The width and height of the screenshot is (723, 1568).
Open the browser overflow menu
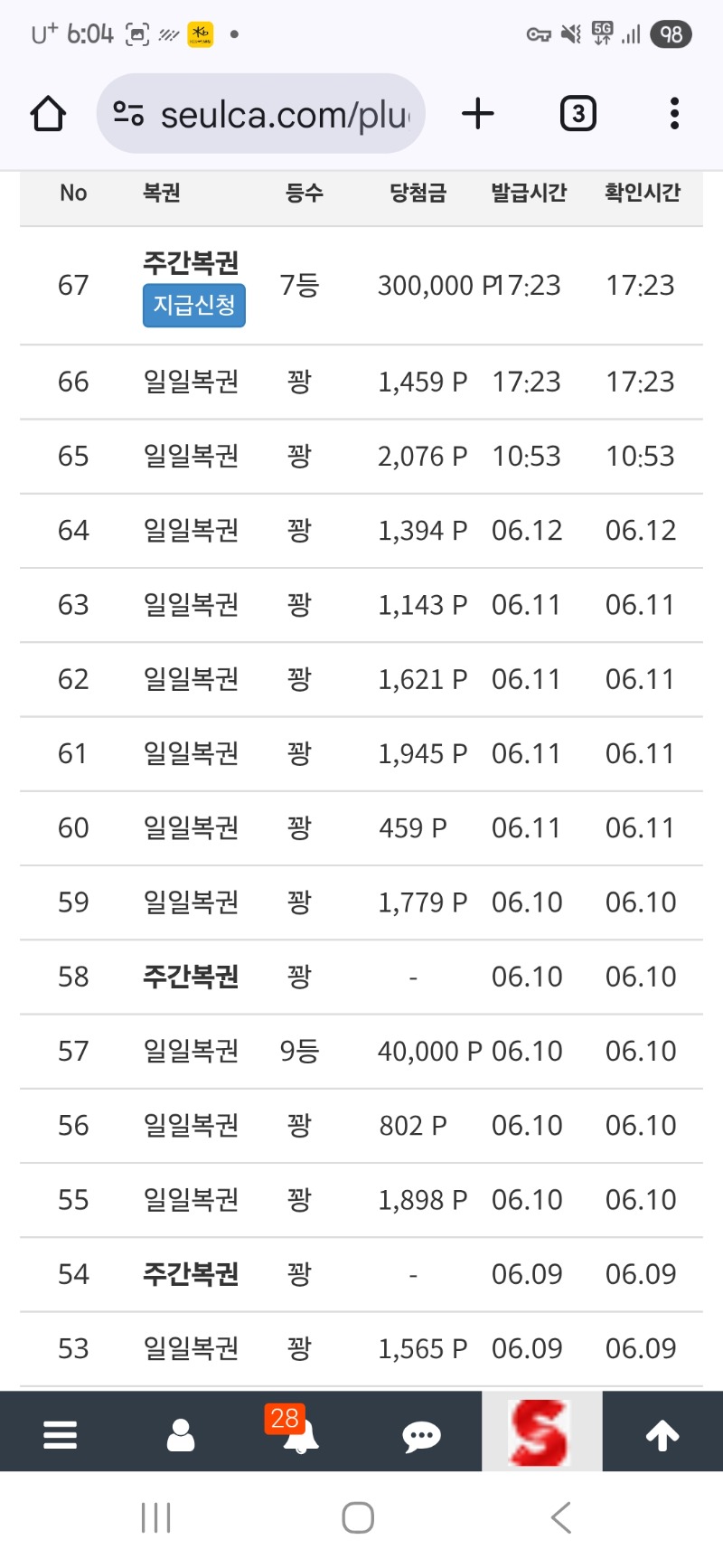click(x=674, y=114)
